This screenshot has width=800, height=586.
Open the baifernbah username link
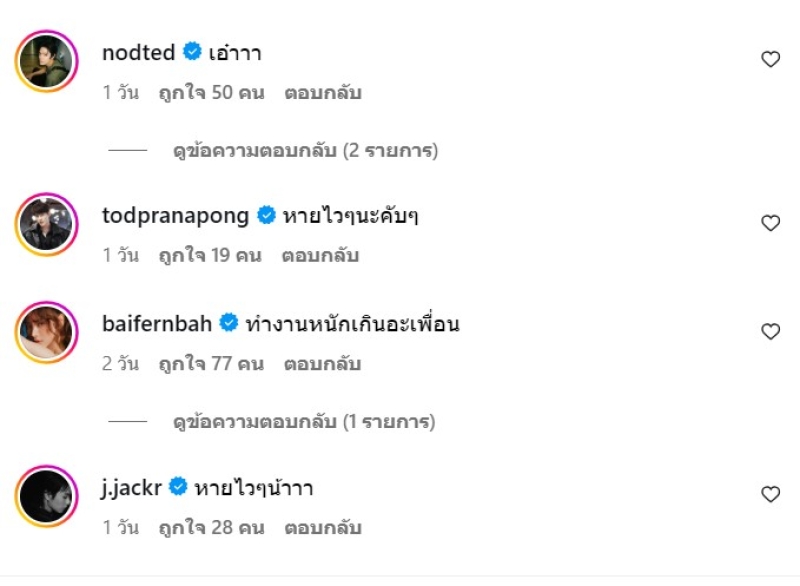pos(156,324)
